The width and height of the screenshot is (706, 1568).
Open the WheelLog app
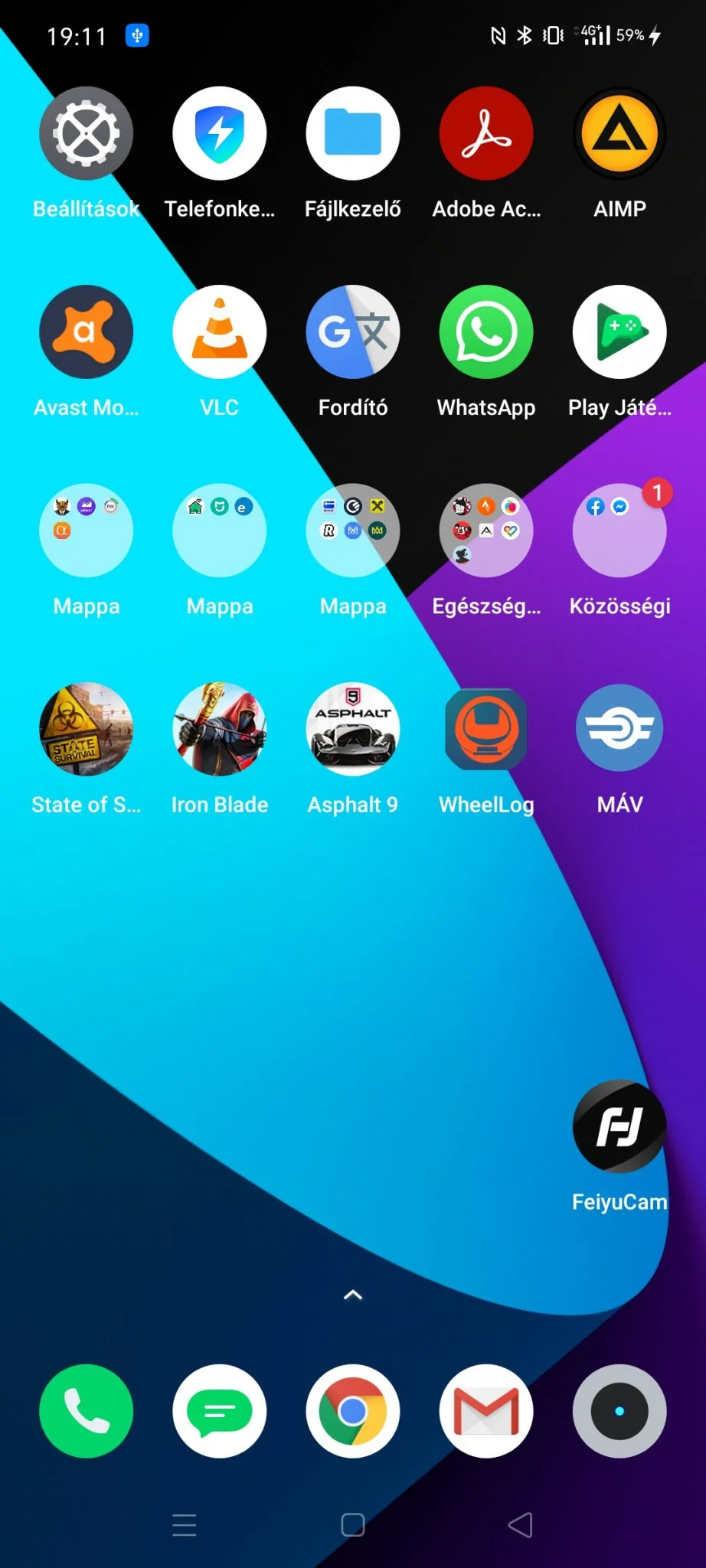click(x=486, y=729)
